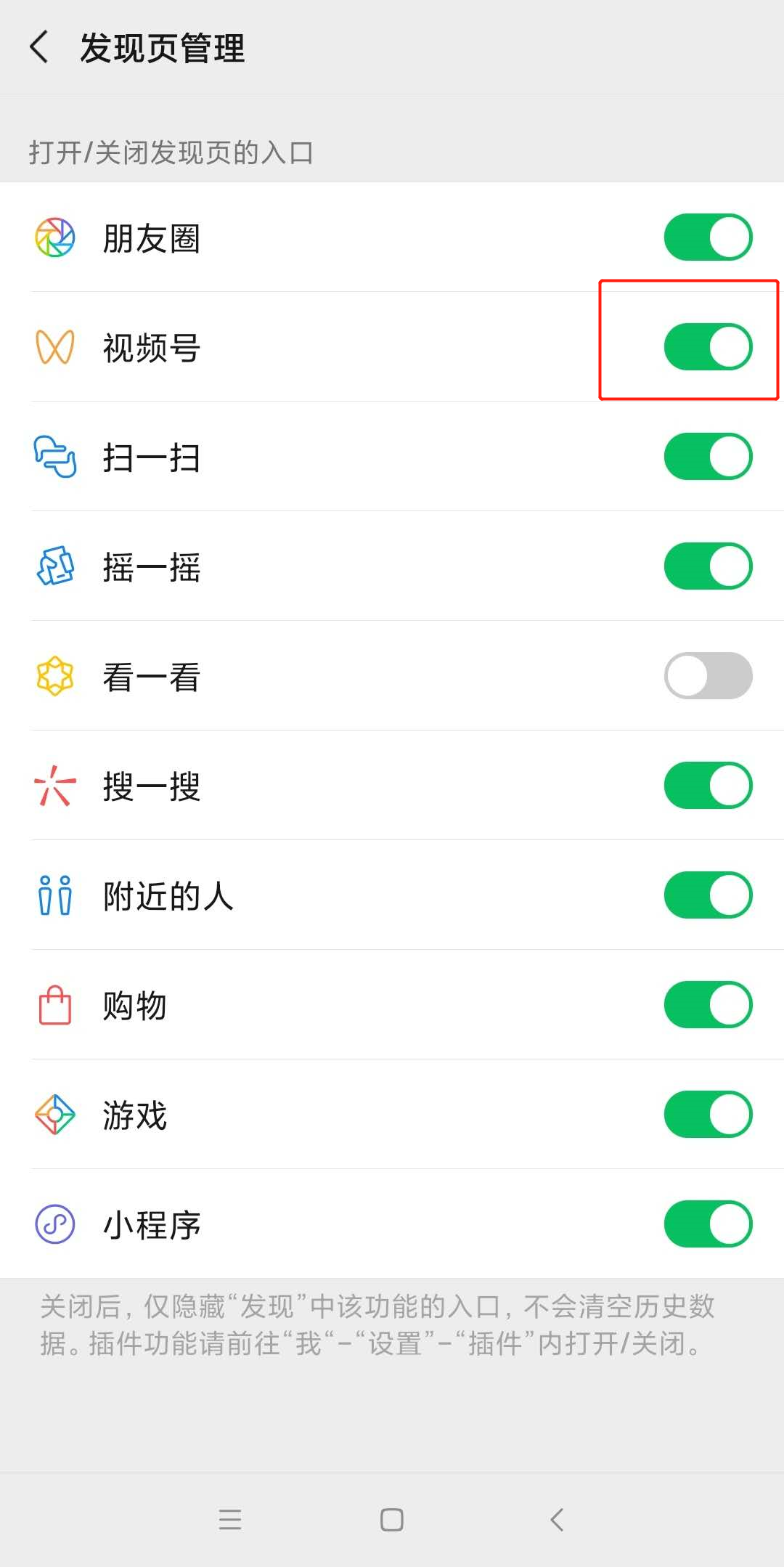Image resolution: width=784 pixels, height=1567 pixels.
Task: Tap the back arrow to leave 发现页管理
Action: click(40, 47)
